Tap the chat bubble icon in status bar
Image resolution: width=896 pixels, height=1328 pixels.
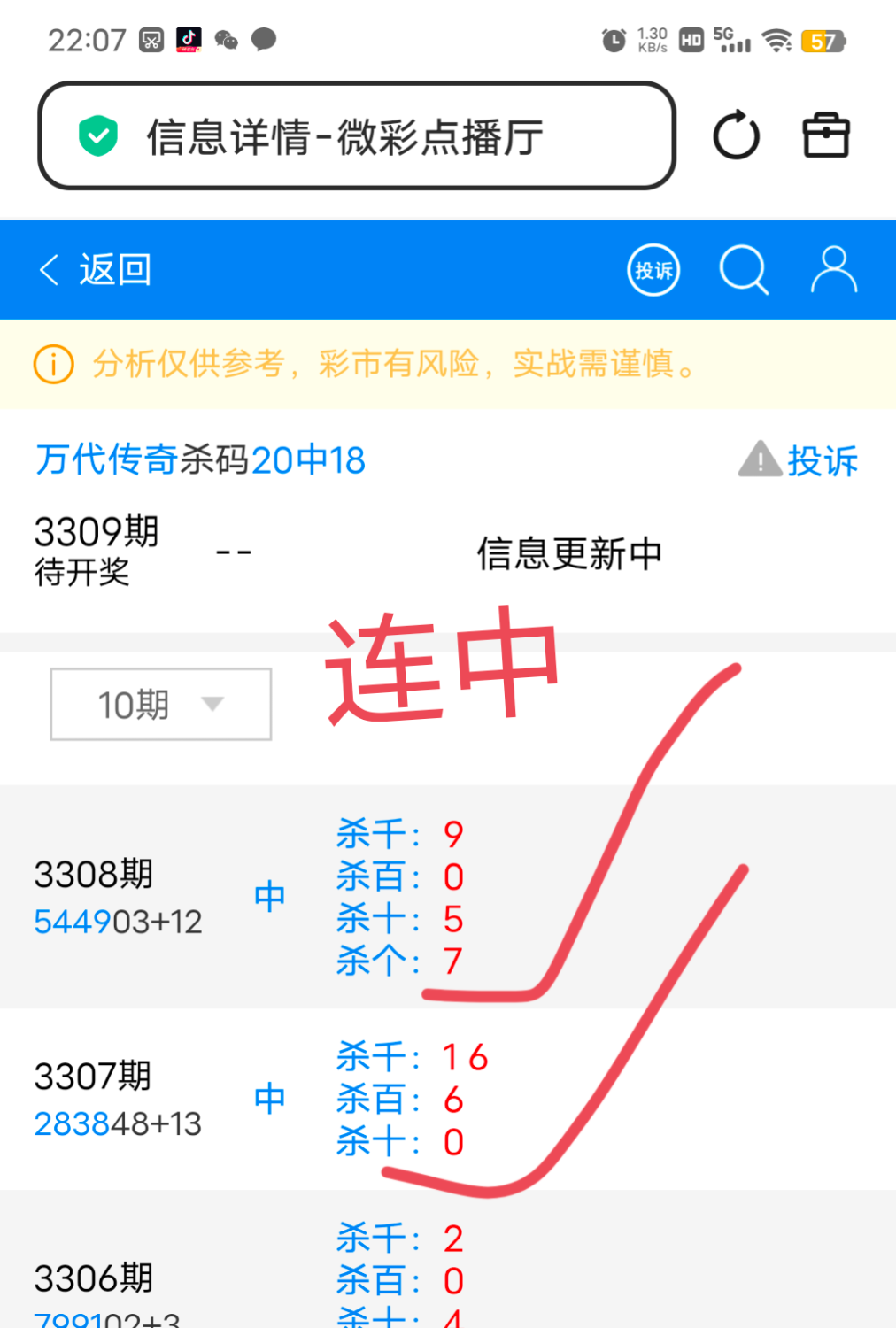click(263, 39)
